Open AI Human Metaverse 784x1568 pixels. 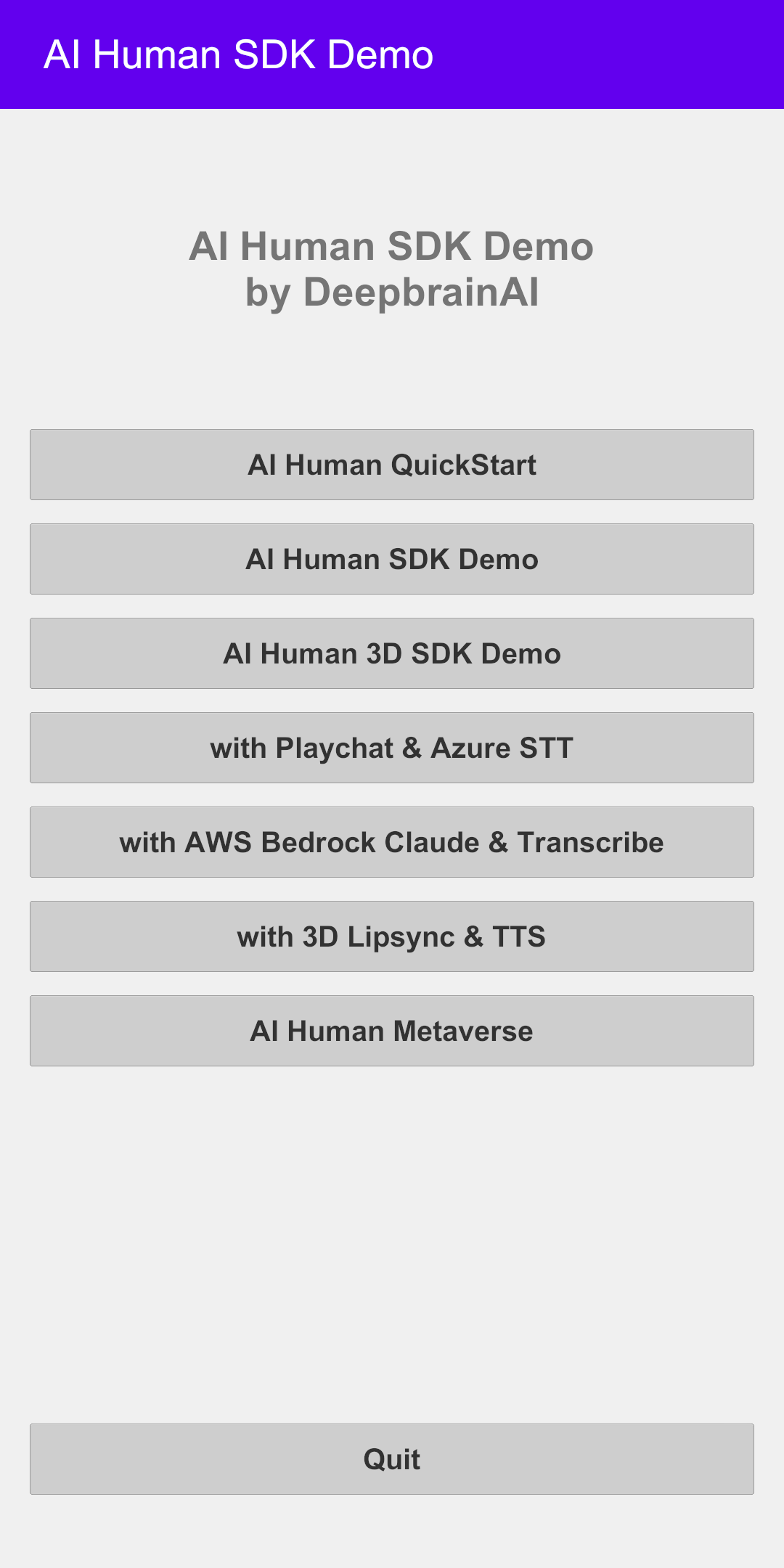click(x=392, y=1031)
